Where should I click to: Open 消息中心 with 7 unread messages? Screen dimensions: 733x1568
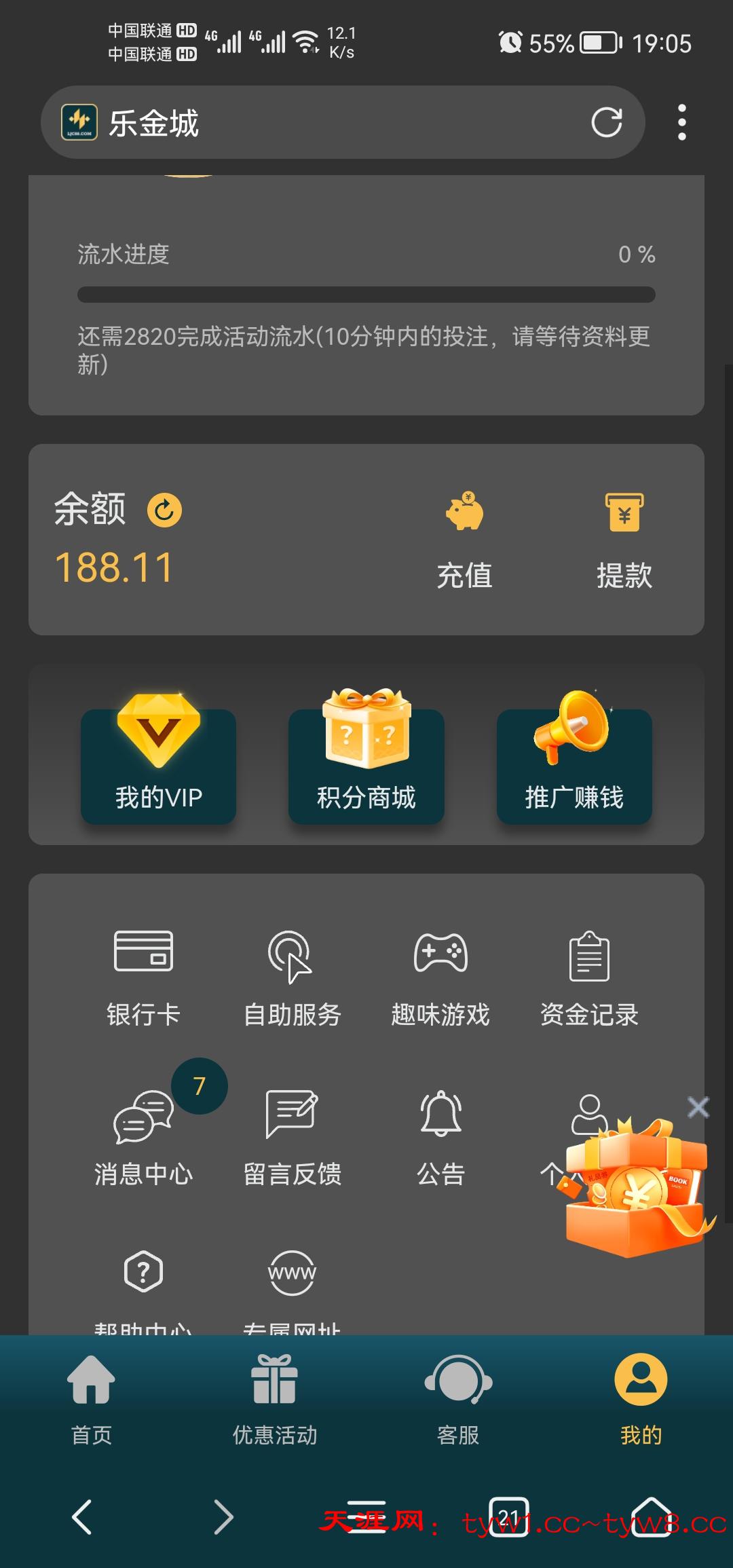click(x=143, y=1137)
